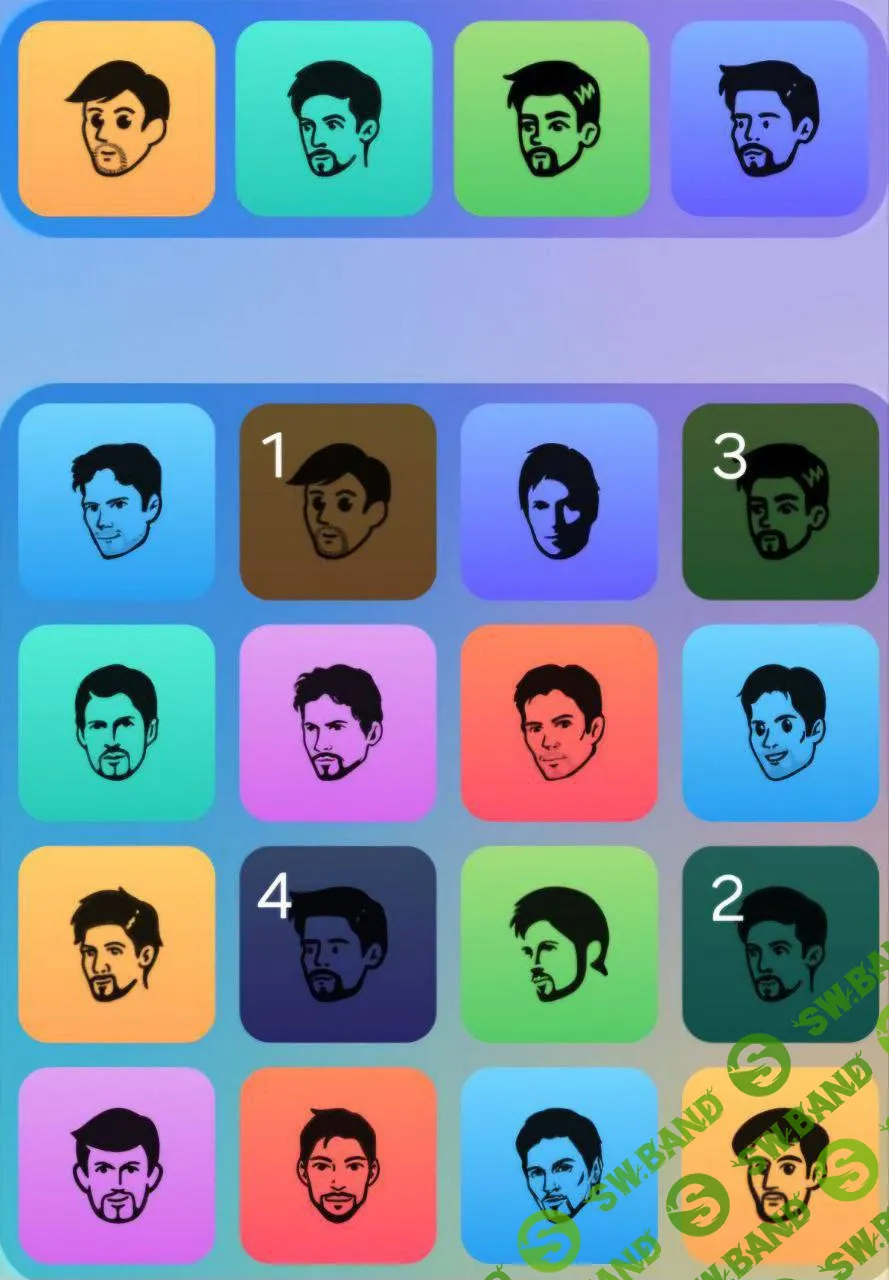The image size is (889, 1280).
Task: Tap the big-eyed grinning cartoon face on the blue tile
Action: pos(780,723)
